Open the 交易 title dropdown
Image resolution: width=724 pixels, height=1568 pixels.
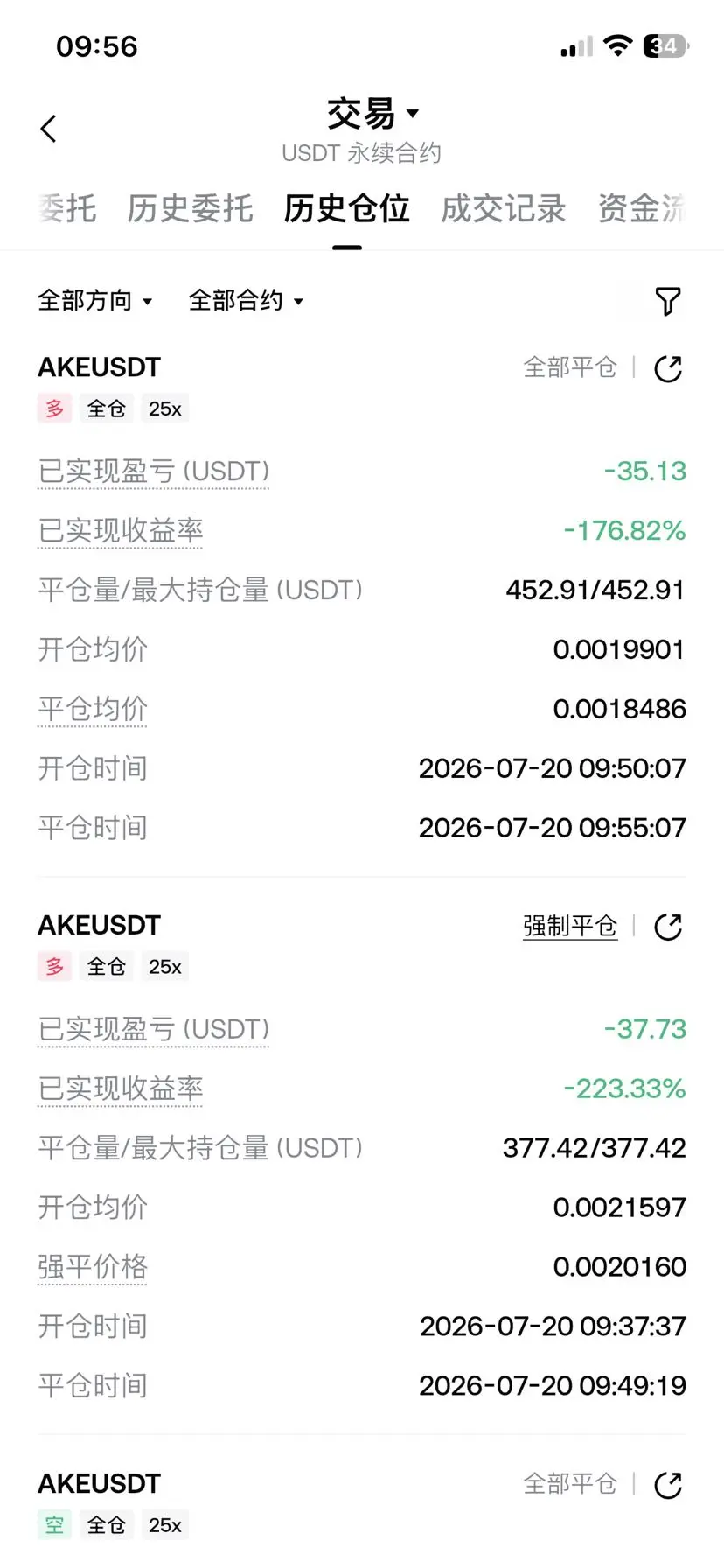click(x=373, y=114)
